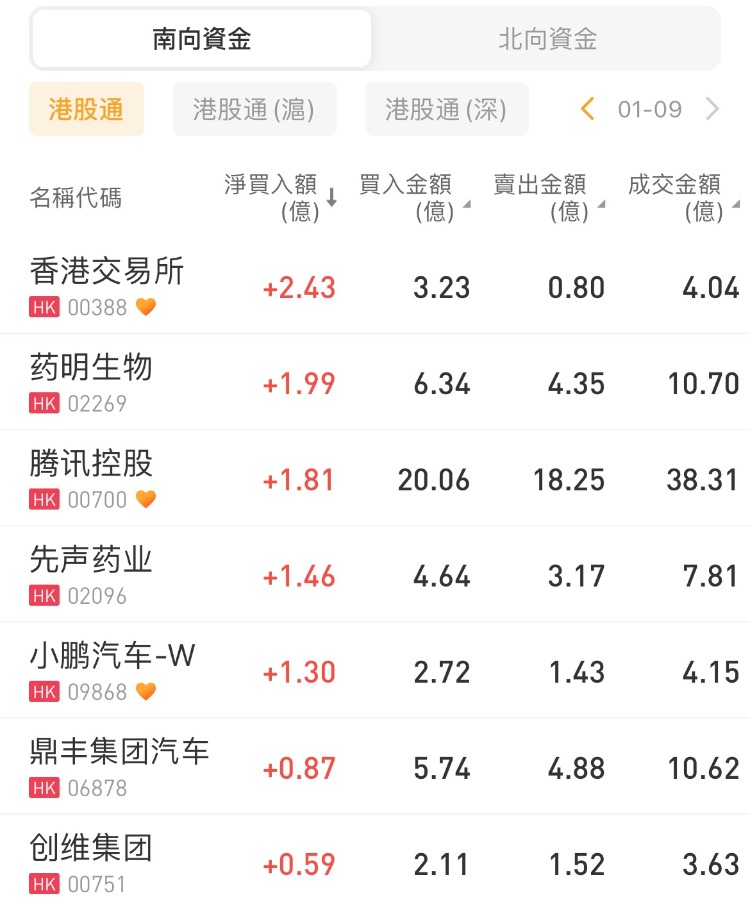
Task: Sort by 賣出金額 column
Action: (x=545, y=197)
